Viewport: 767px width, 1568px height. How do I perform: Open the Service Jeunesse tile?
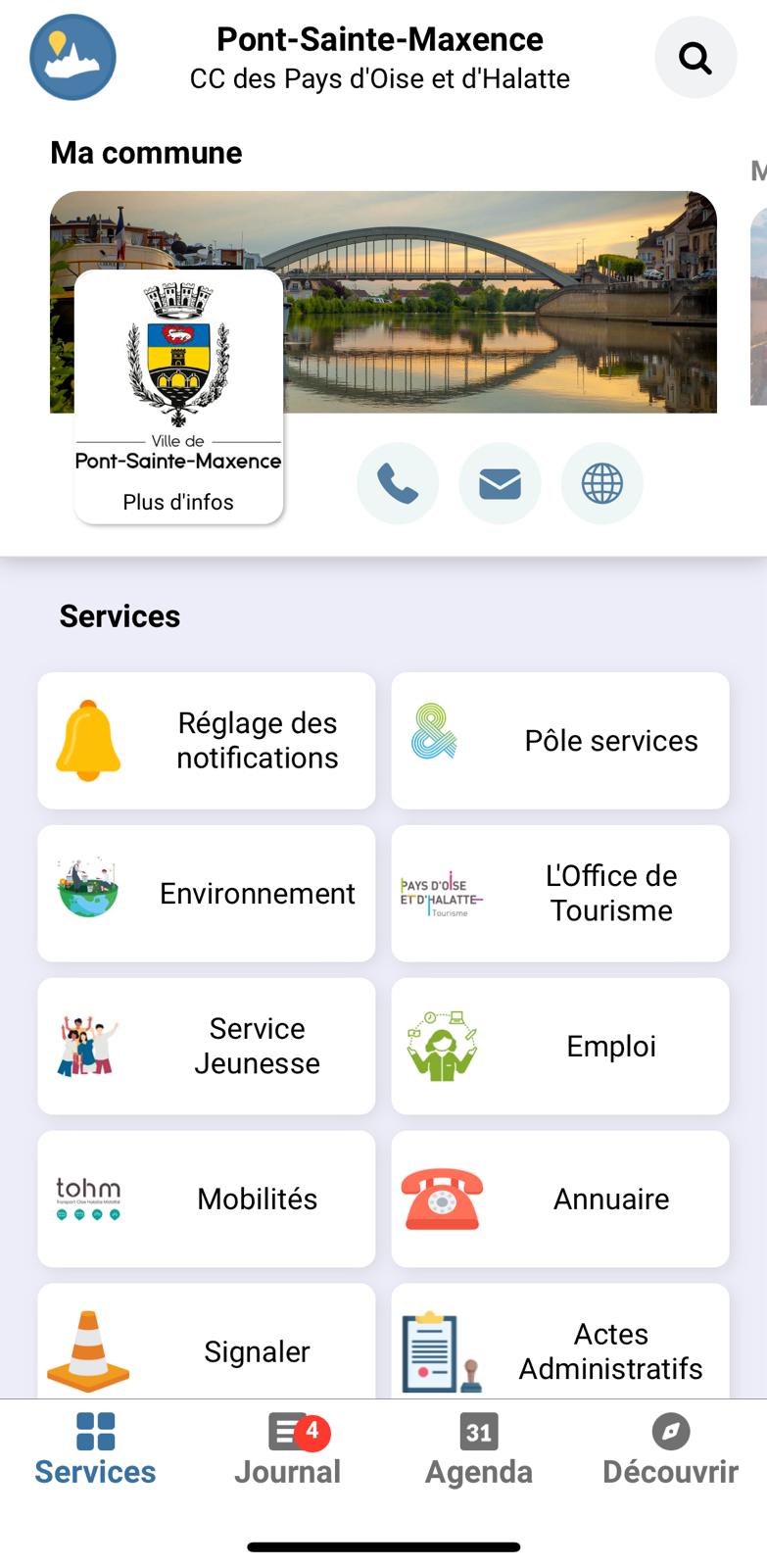point(206,1046)
